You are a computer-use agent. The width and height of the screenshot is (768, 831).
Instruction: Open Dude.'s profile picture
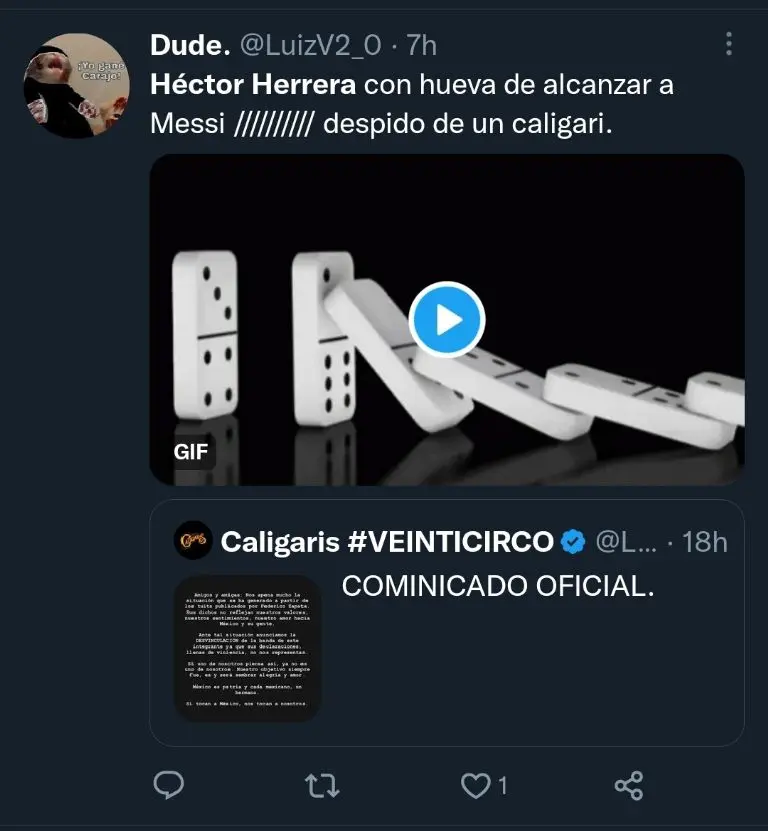point(76,85)
